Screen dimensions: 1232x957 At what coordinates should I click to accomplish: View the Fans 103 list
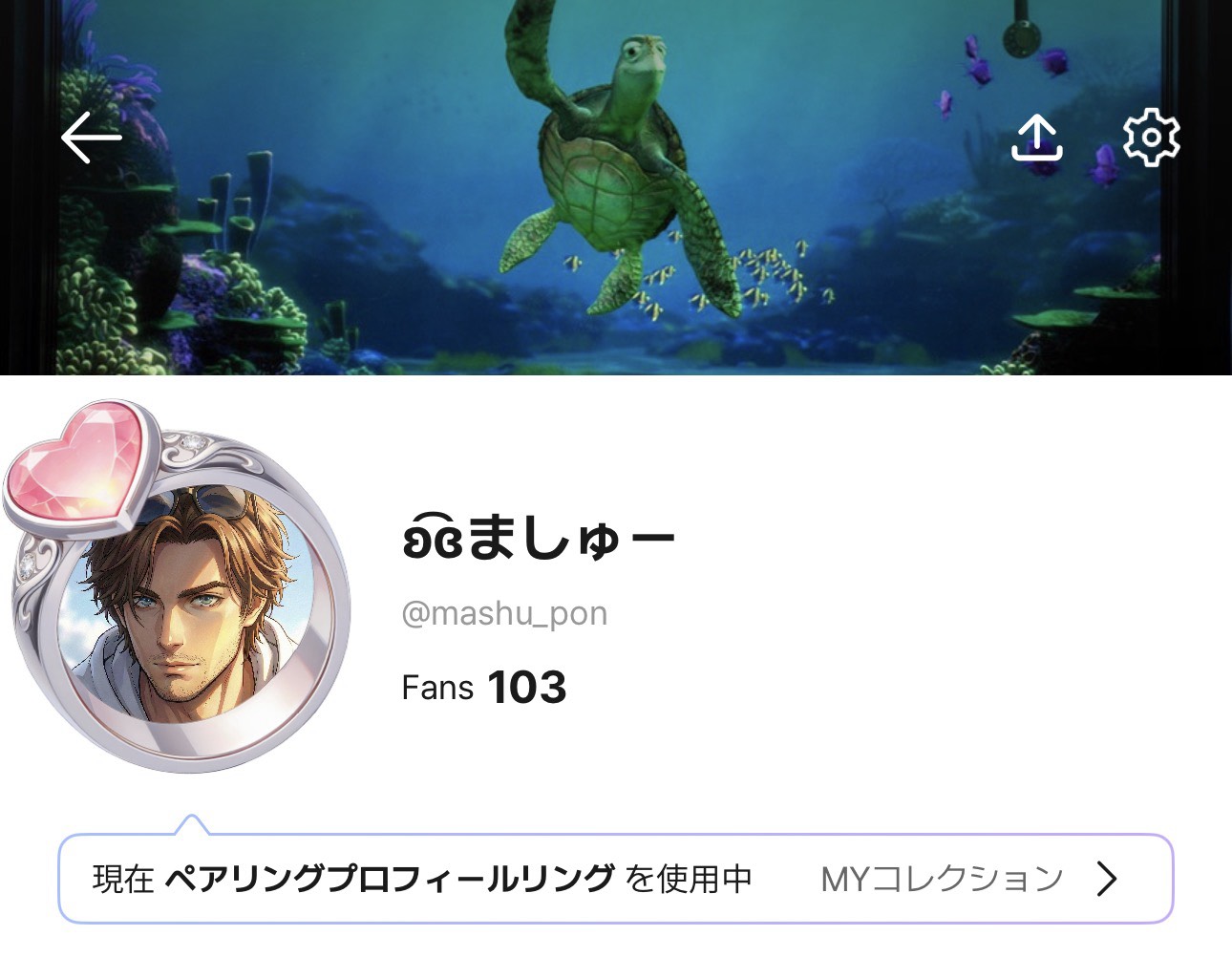coord(484,688)
